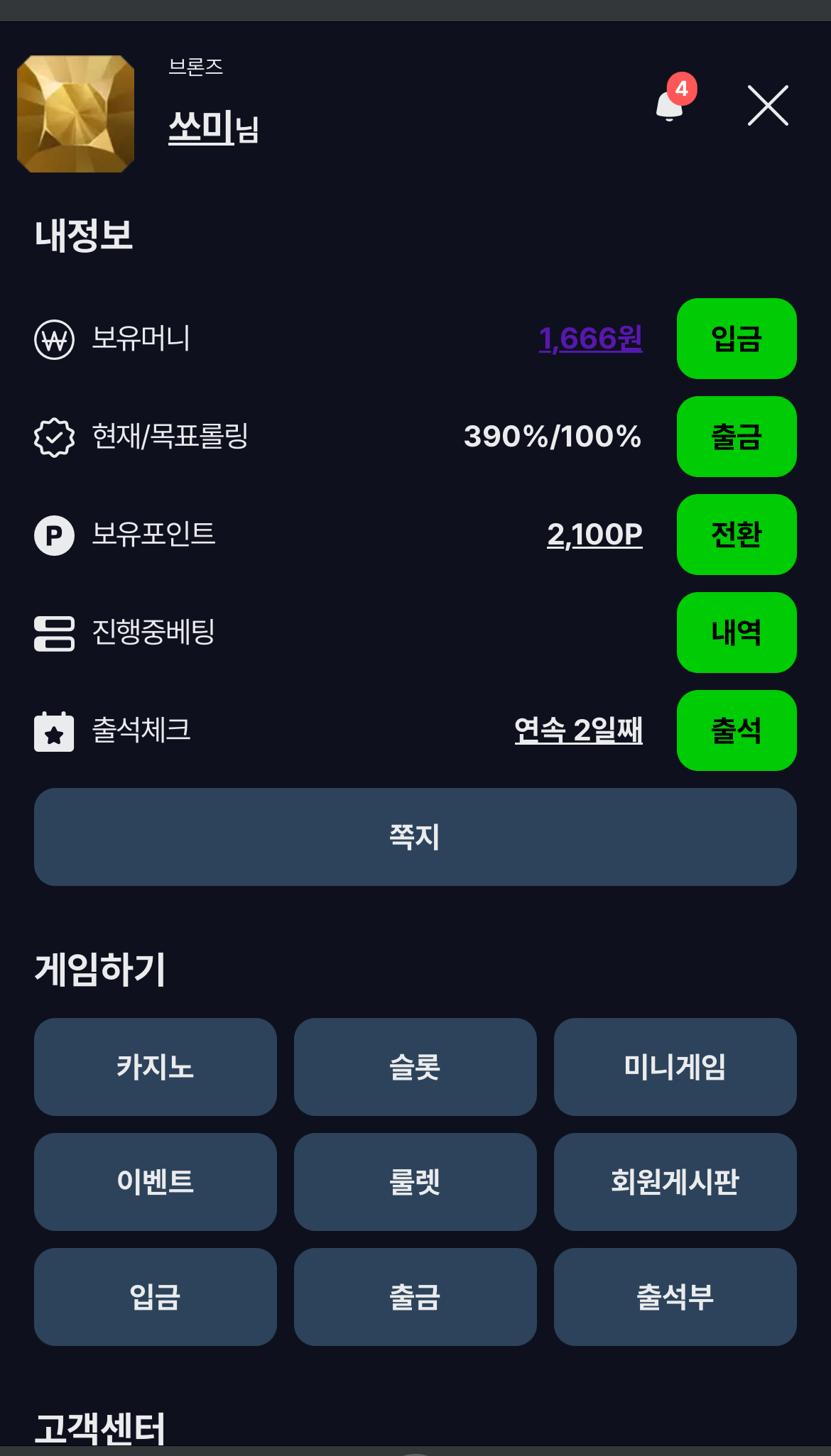The width and height of the screenshot is (831, 1456).
Task: Open the 쪽지 messages button
Action: click(415, 837)
